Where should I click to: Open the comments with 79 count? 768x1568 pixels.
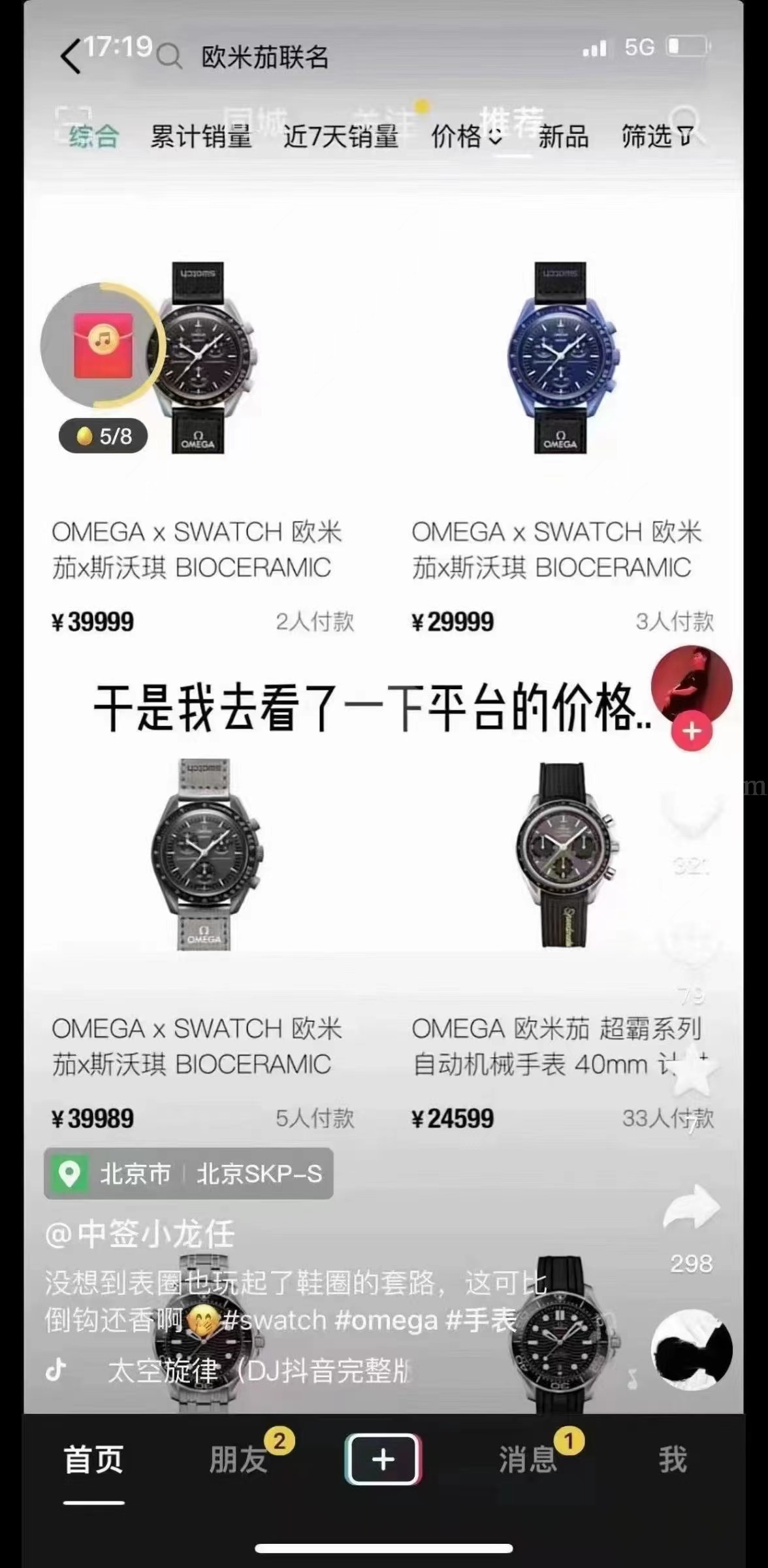691,947
